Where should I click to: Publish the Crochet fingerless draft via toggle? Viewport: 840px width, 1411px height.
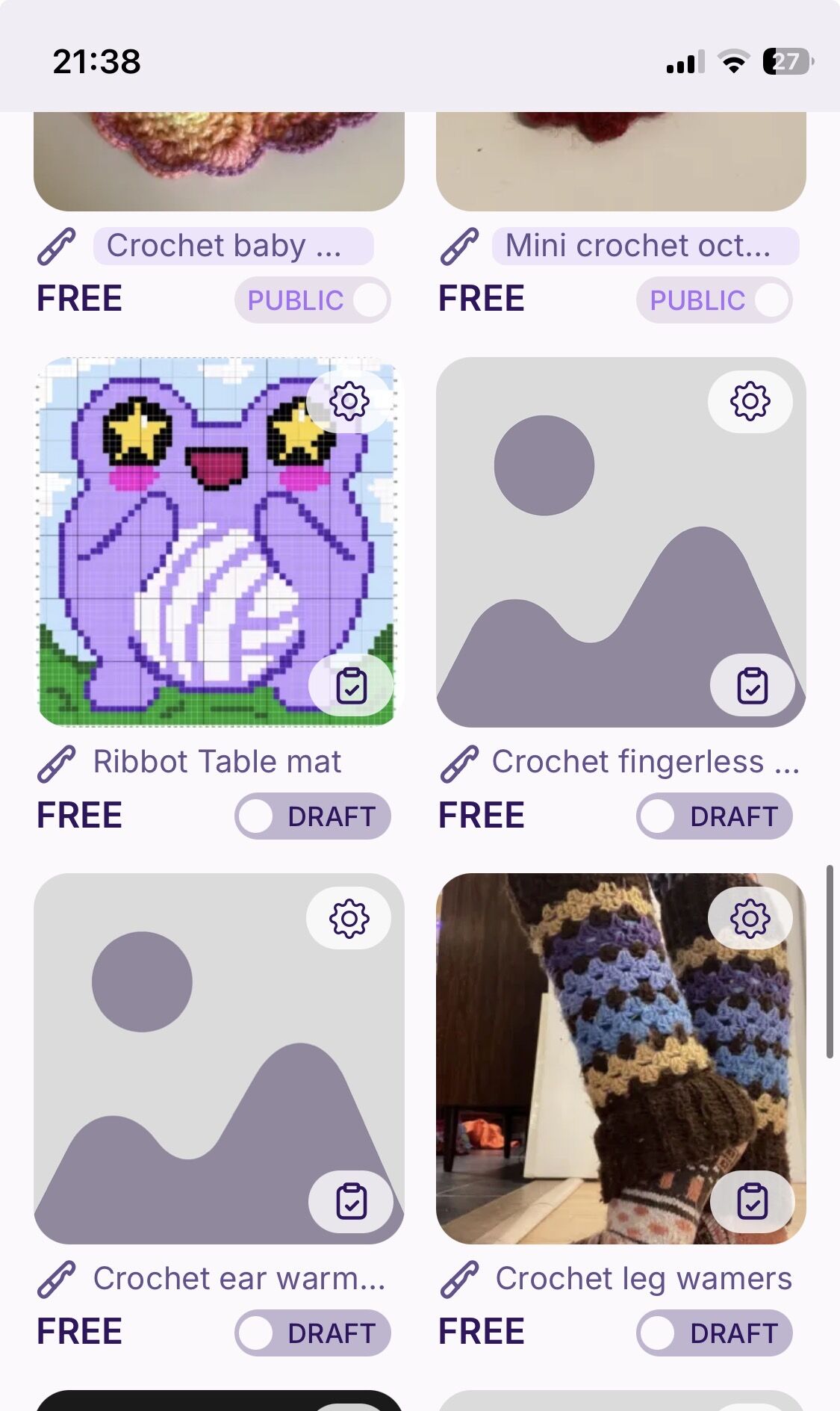click(x=714, y=816)
